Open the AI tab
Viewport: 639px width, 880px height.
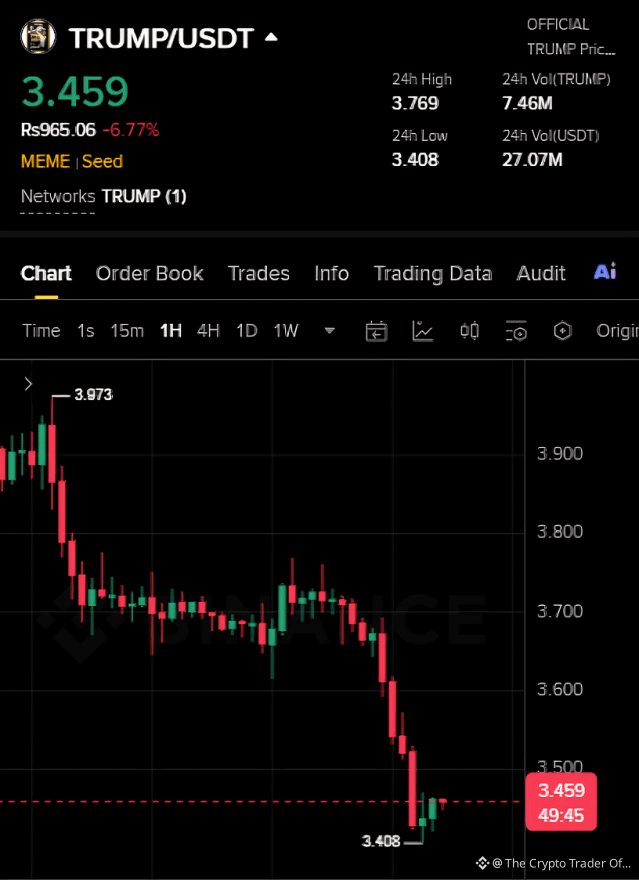click(605, 272)
